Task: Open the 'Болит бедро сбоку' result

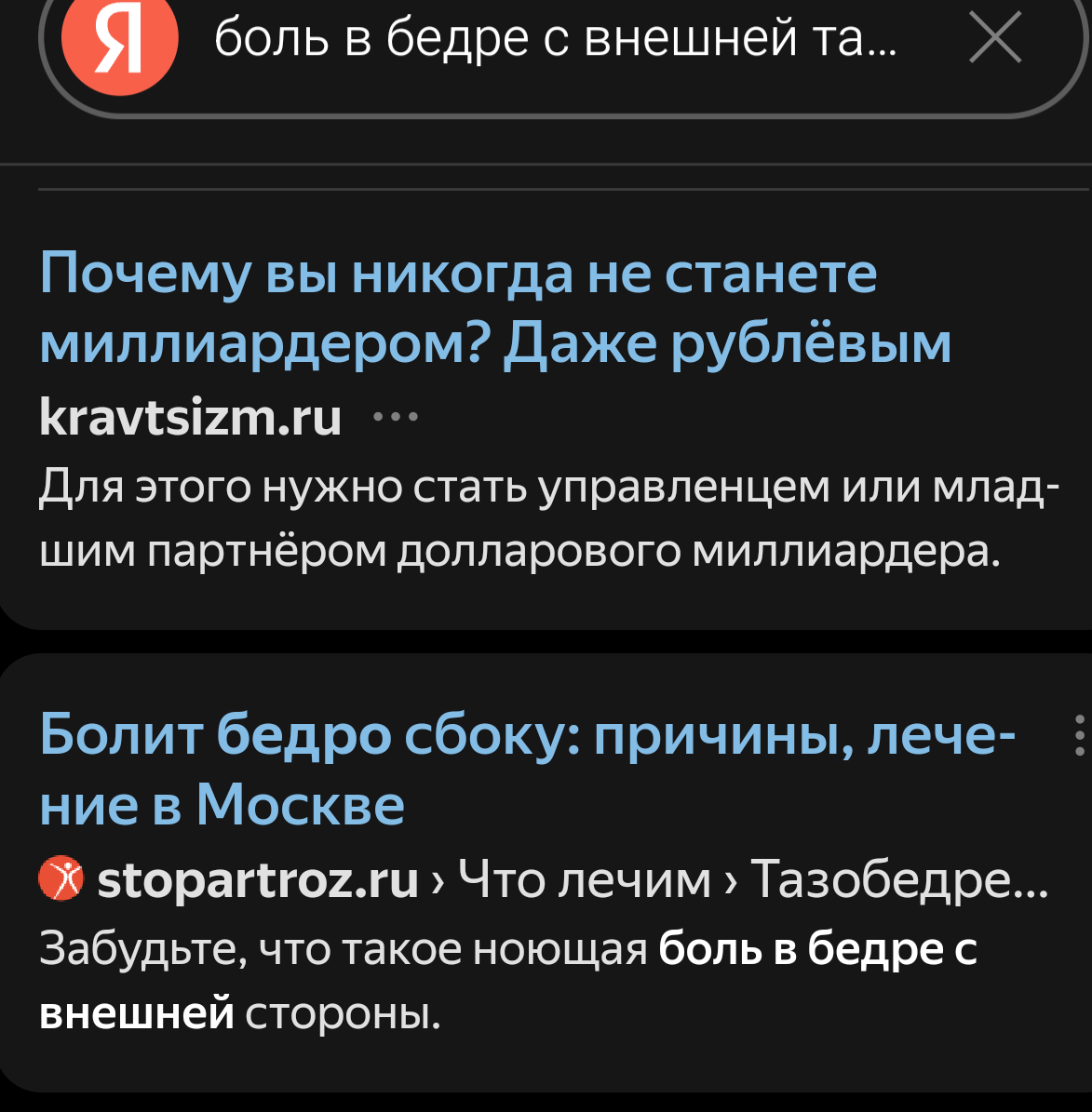Action: (526, 769)
